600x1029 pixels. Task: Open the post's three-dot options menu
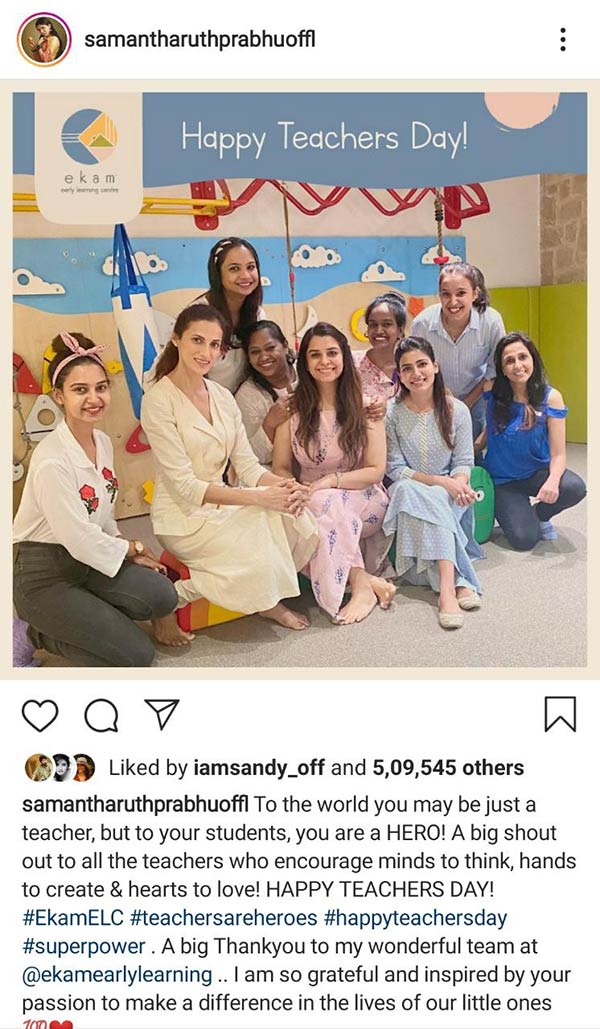[563, 40]
